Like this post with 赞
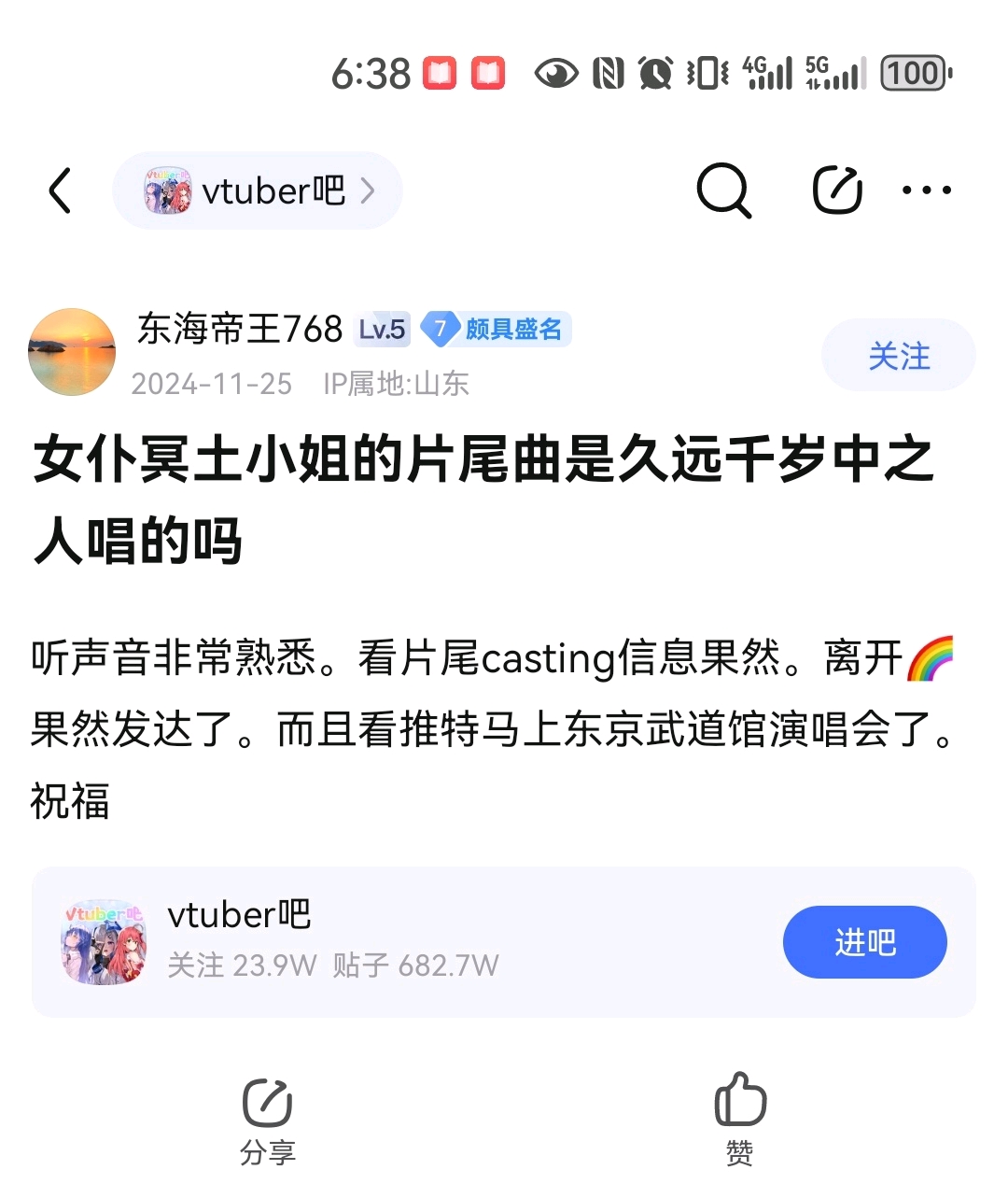 tap(740, 1119)
